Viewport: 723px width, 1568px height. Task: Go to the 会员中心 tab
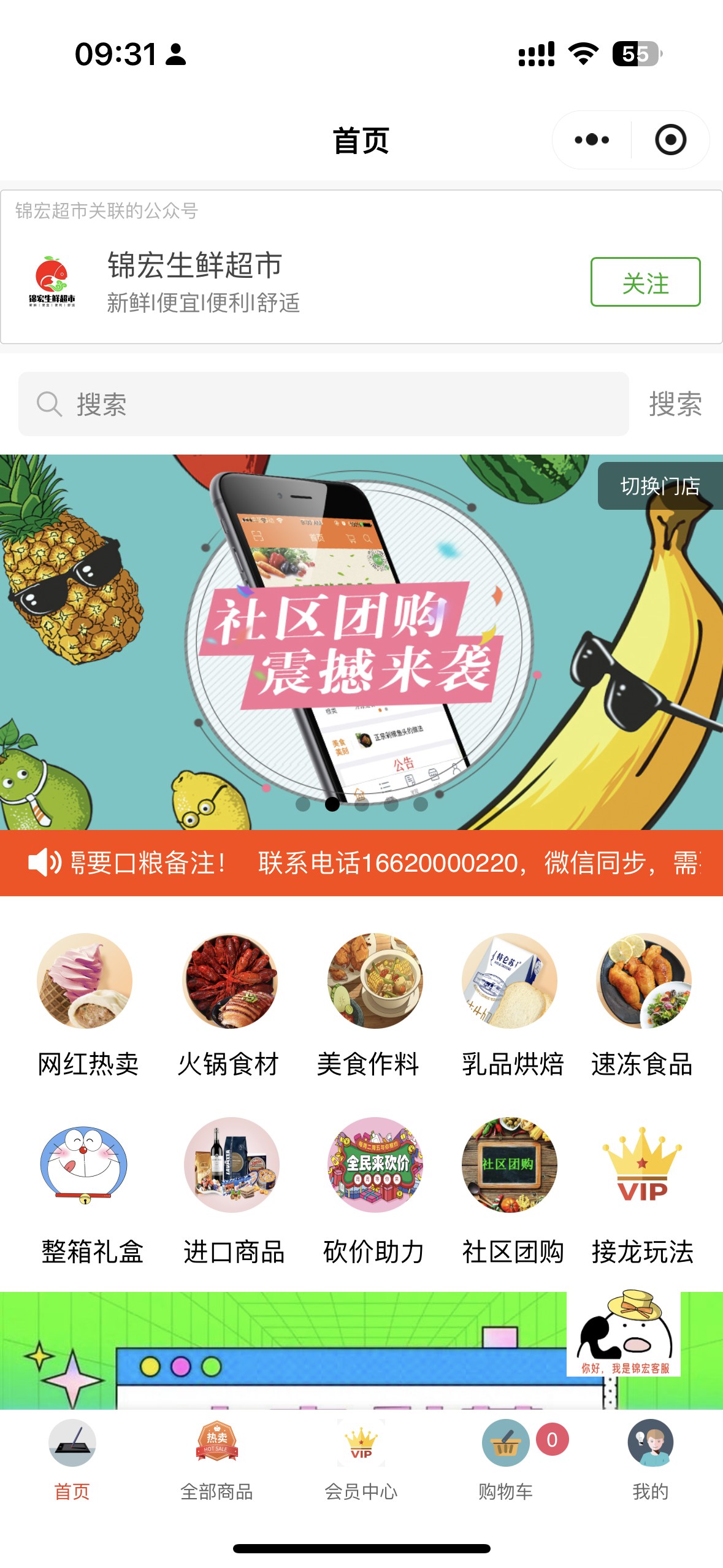(x=361, y=1461)
